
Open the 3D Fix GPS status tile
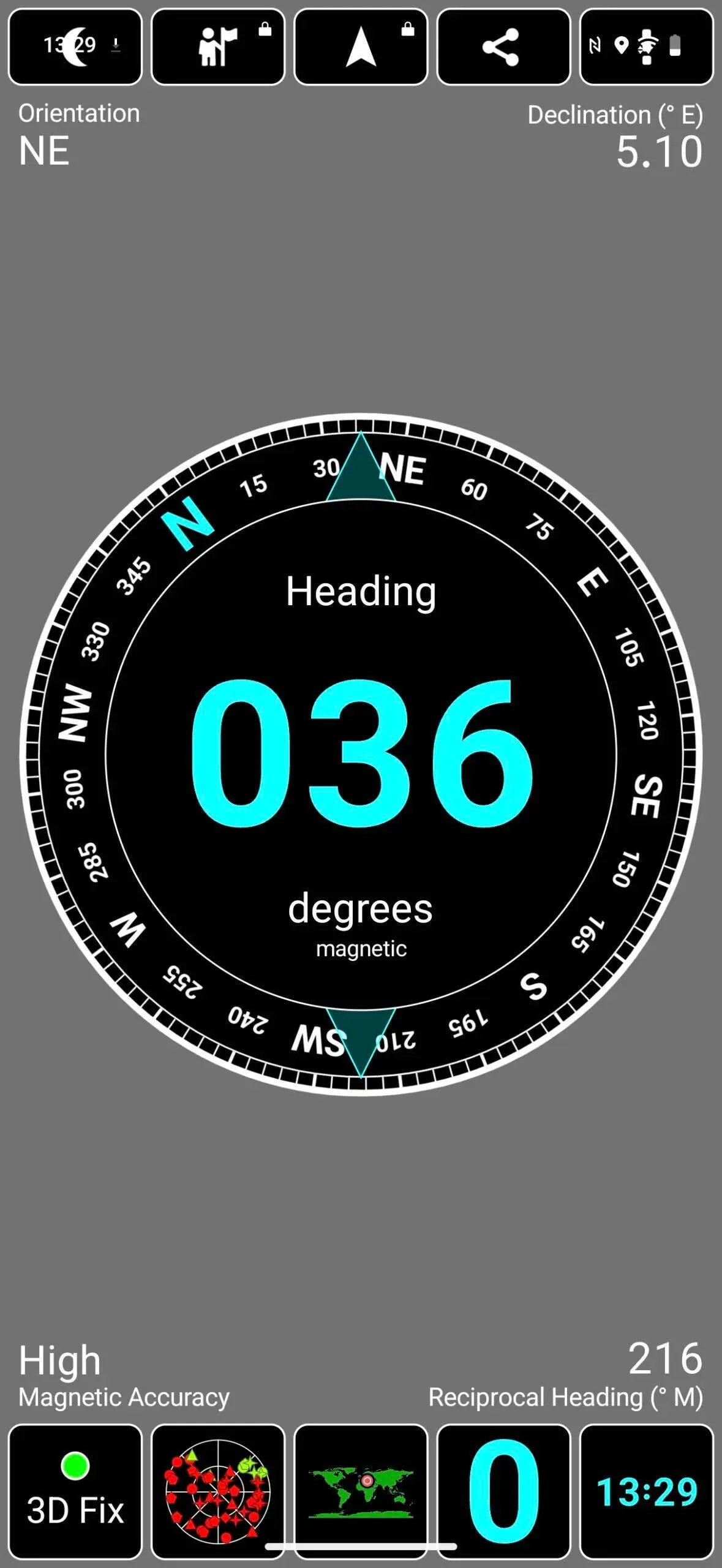pos(75,1491)
